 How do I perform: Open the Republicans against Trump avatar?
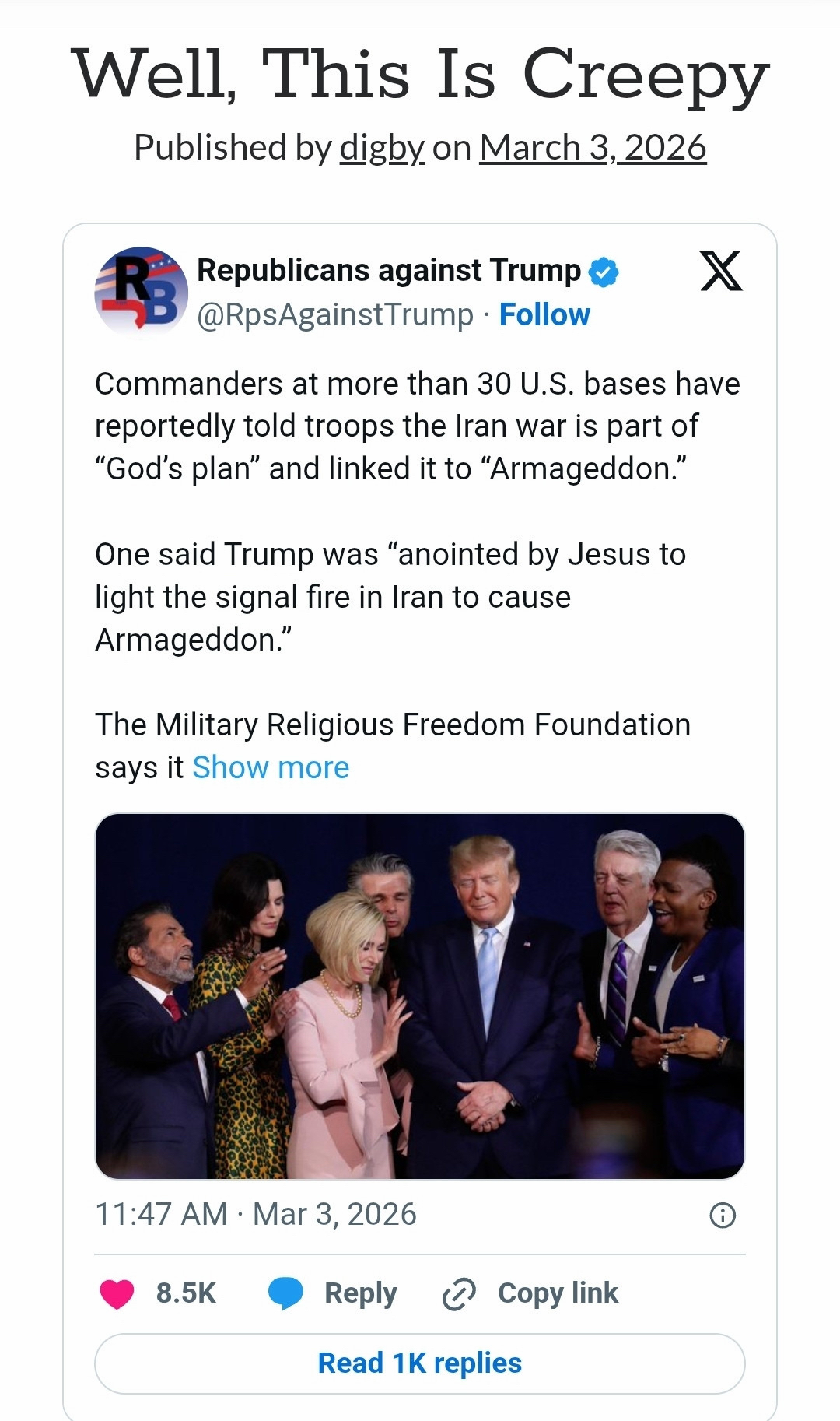[x=141, y=293]
